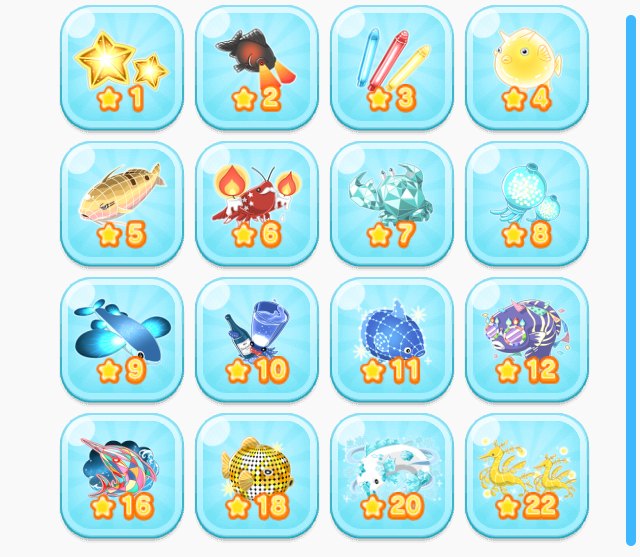The height and width of the screenshot is (557, 640).
Task: Pick the disco ball fish tile numbered 18
Action: coord(257,475)
